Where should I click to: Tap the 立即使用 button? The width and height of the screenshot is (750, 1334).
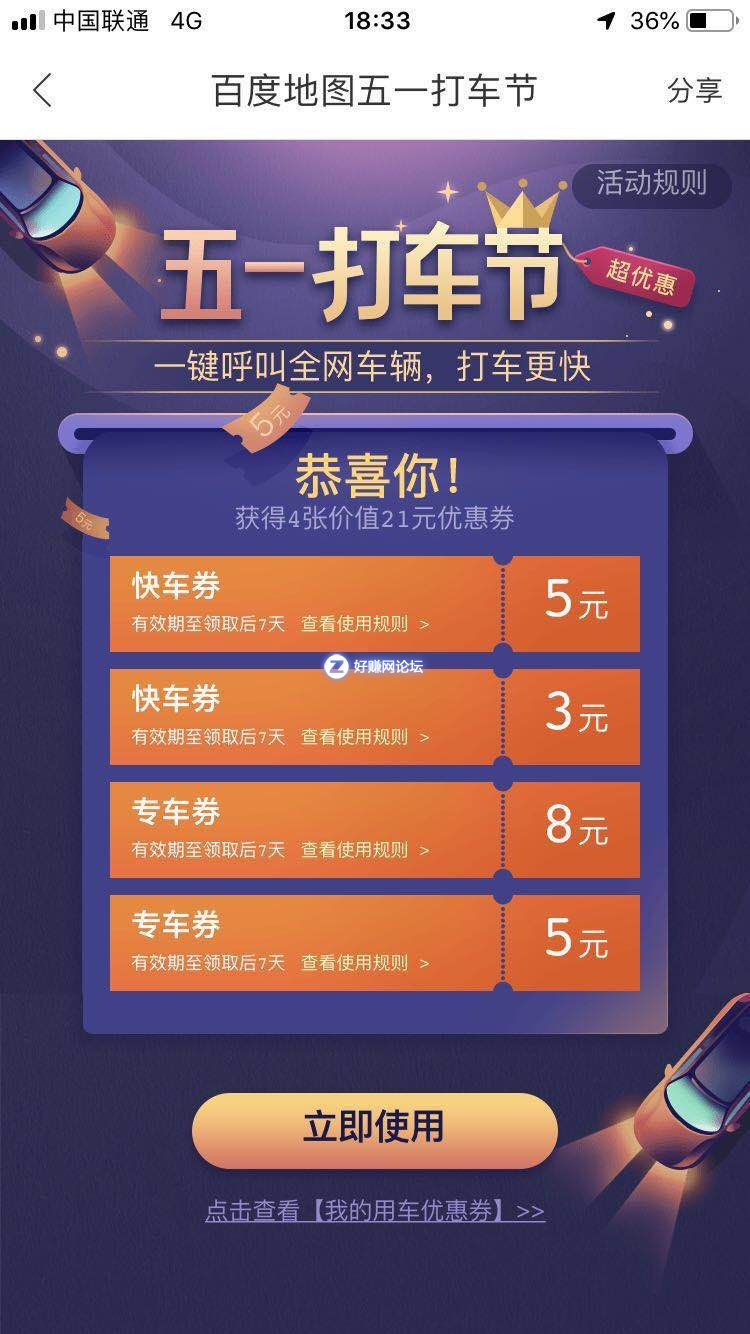click(x=374, y=1129)
